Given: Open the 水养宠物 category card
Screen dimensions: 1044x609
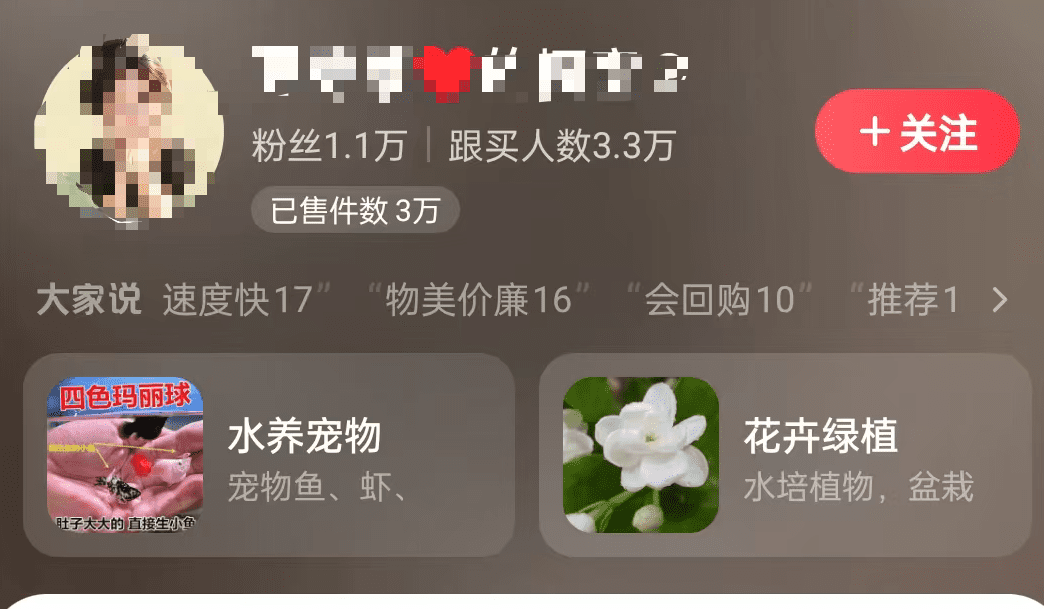Looking at the screenshot, I should [268, 455].
